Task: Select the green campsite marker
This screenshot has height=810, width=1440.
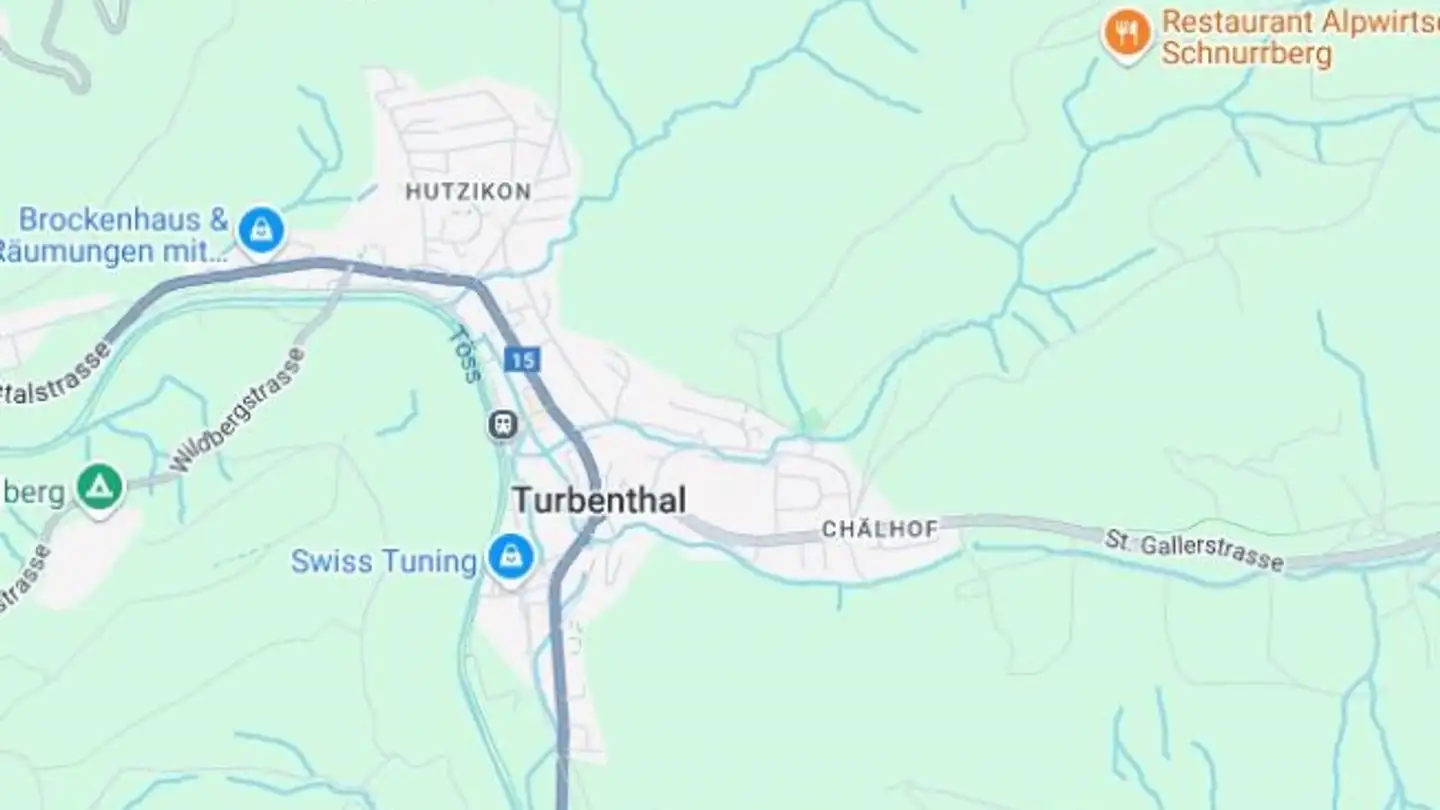Action: [x=100, y=487]
